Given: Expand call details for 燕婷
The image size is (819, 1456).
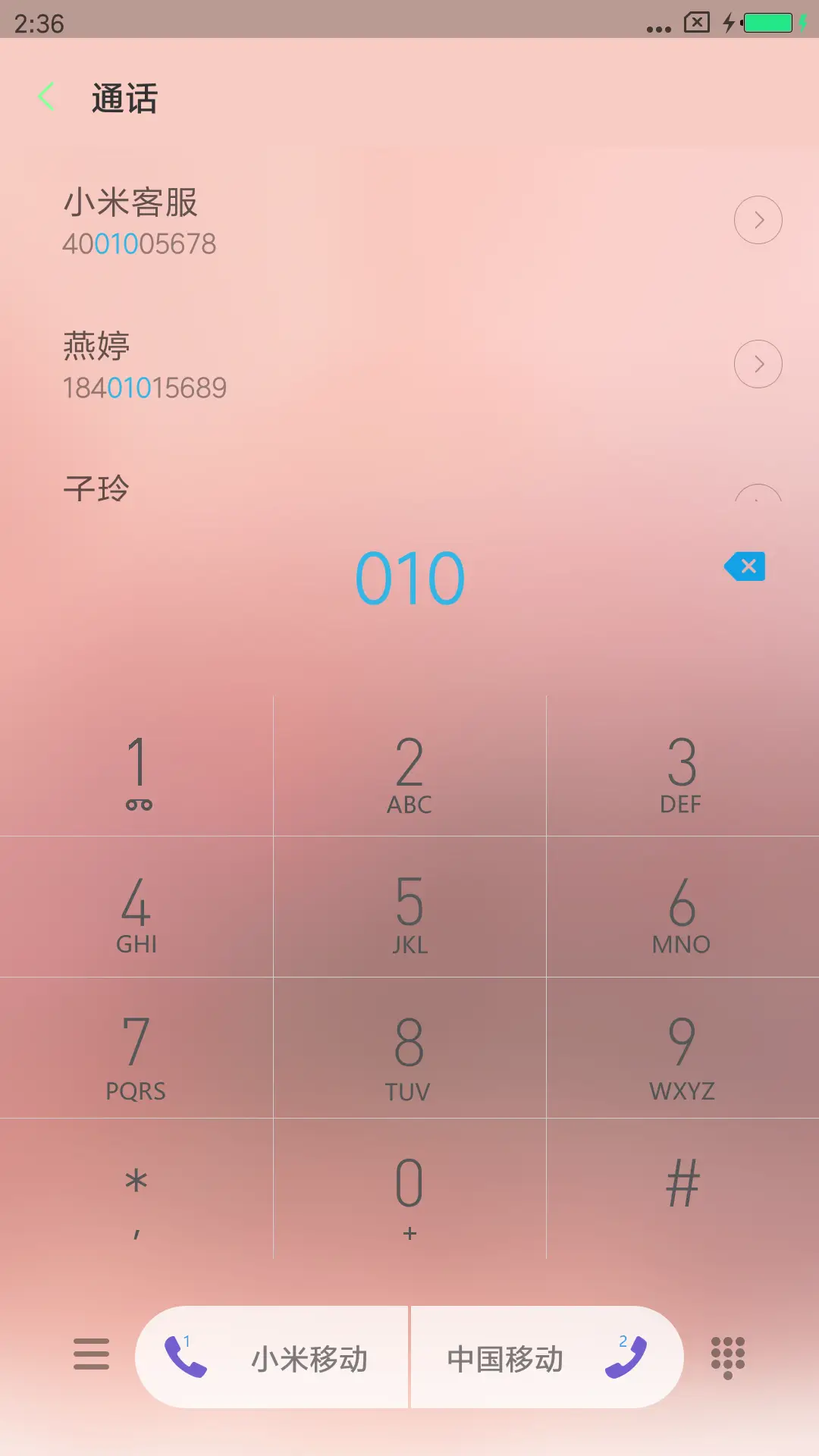Looking at the screenshot, I should tap(758, 364).
